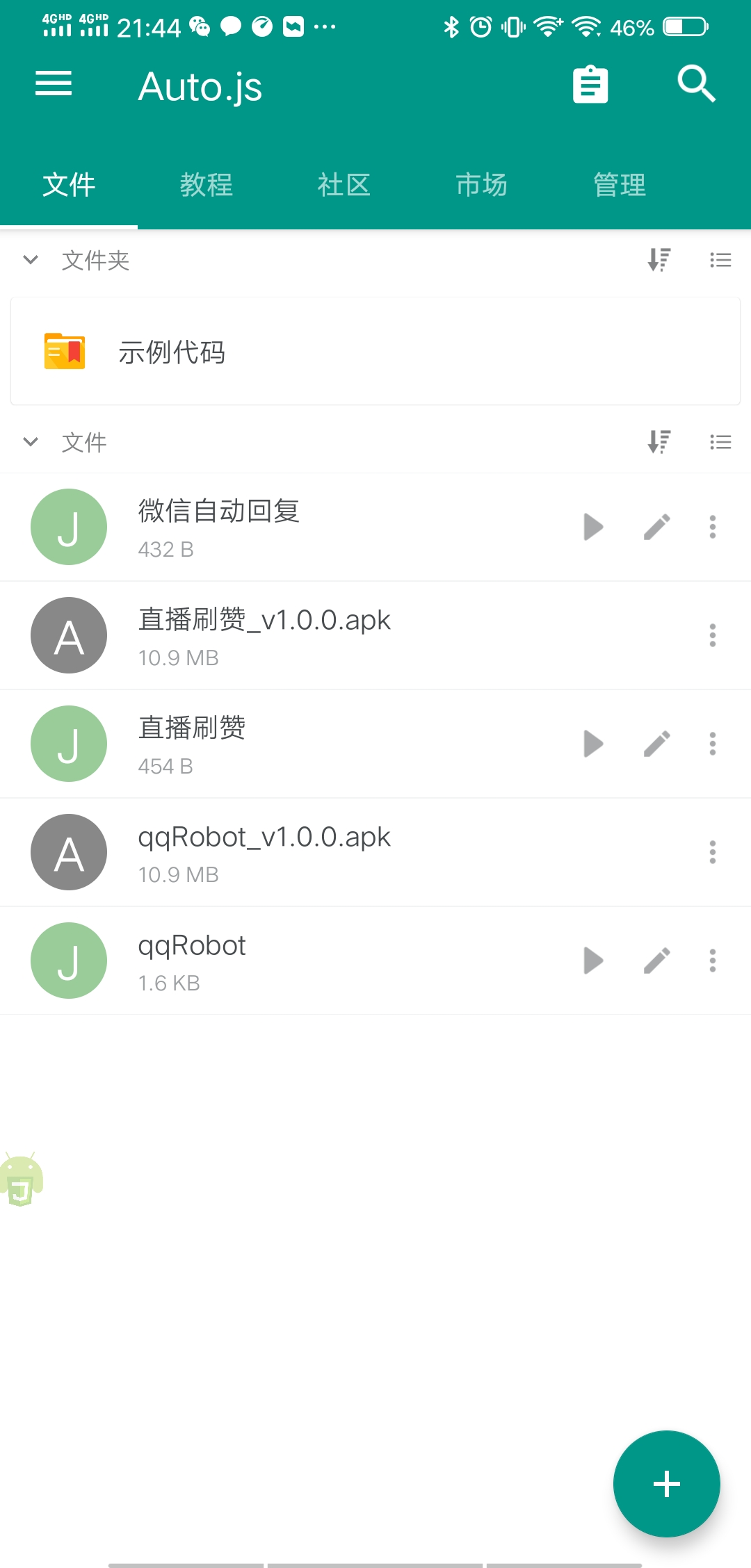Select the 管理 tab
The width and height of the screenshot is (751, 1568).
click(x=620, y=185)
